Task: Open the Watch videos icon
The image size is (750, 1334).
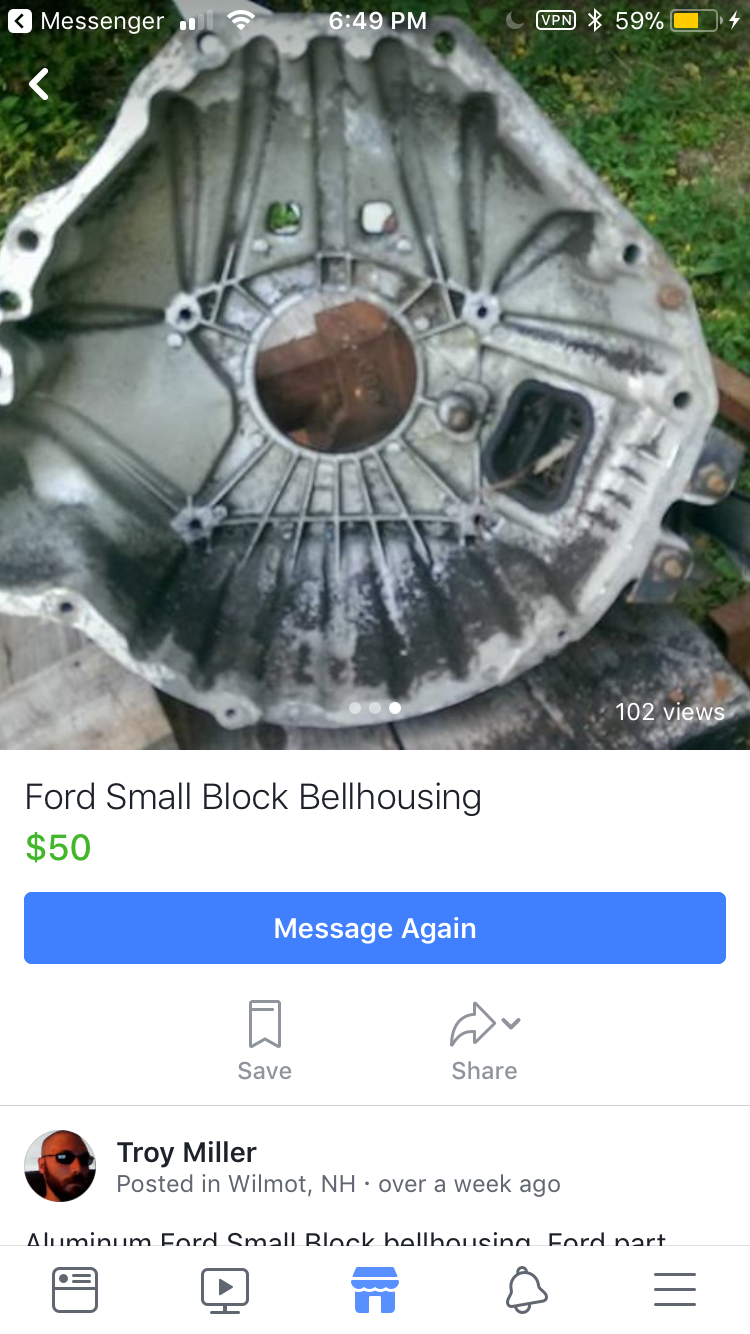Action: pyautogui.click(x=224, y=1289)
